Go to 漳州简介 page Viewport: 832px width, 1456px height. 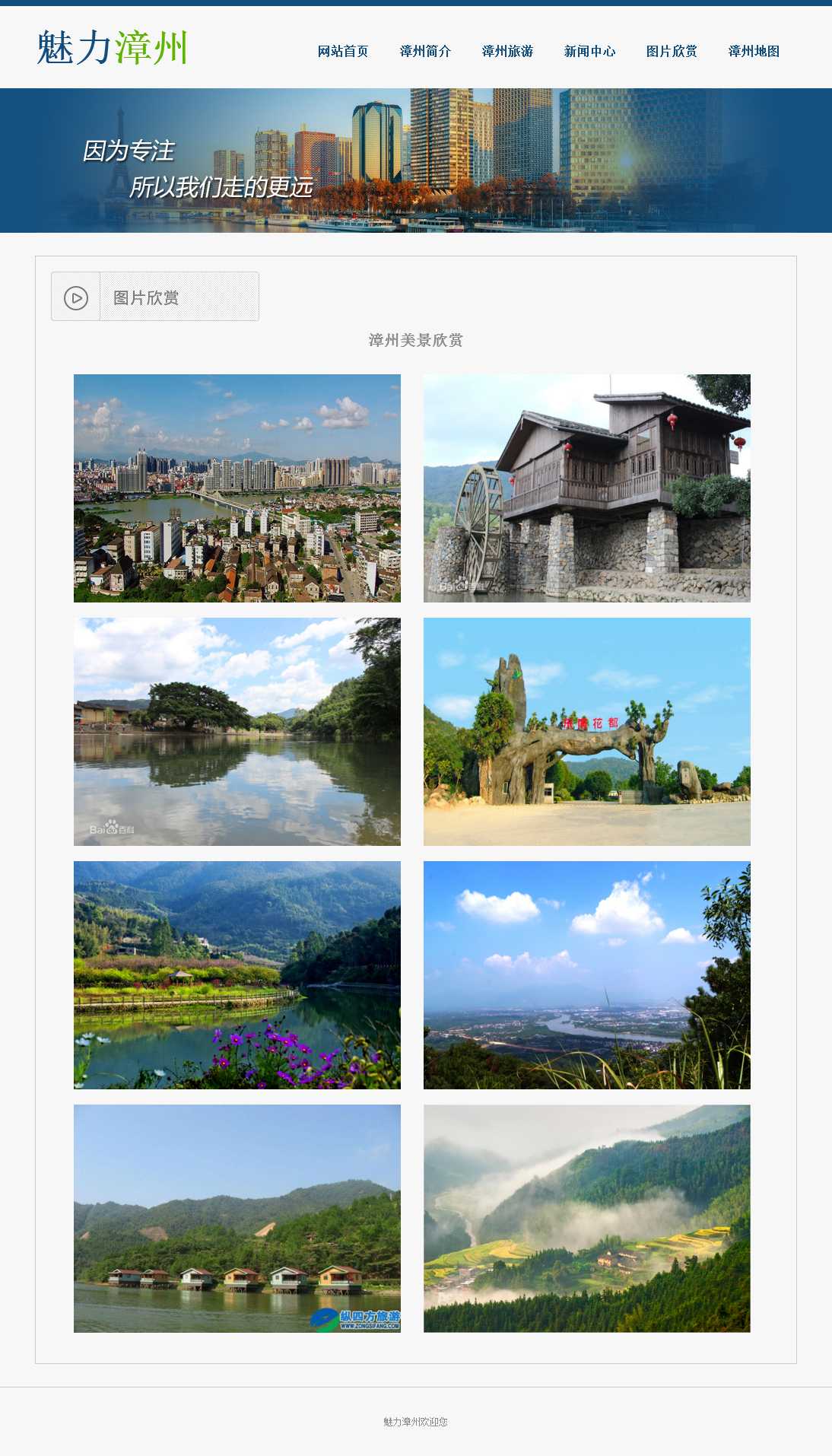point(425,51)
